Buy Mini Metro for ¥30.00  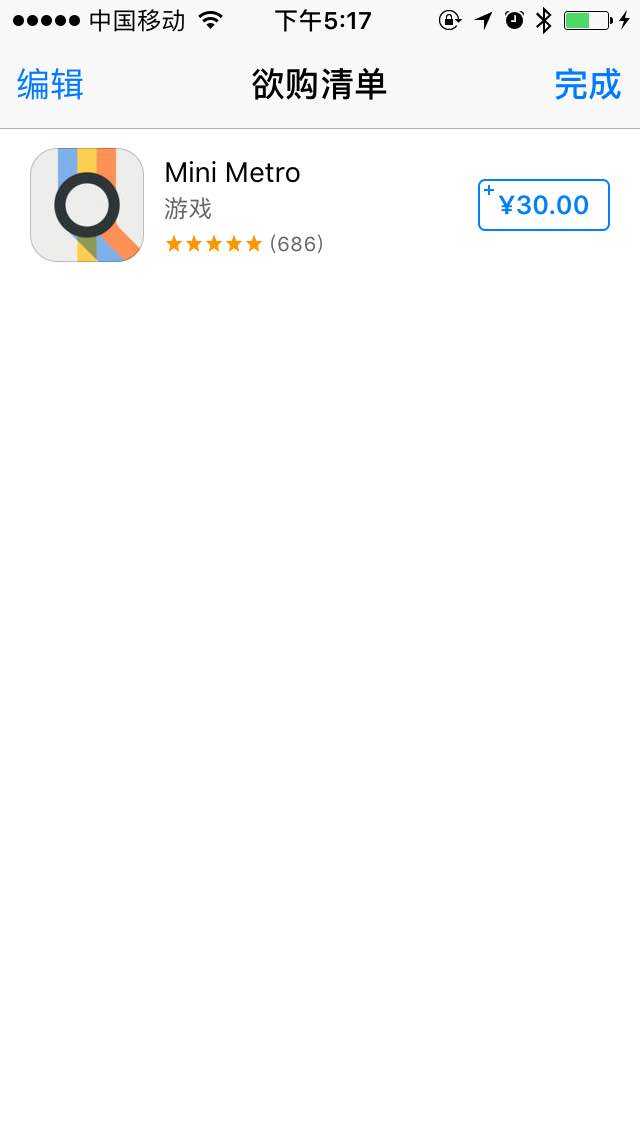pyautogui.click(x=543, y=205)
